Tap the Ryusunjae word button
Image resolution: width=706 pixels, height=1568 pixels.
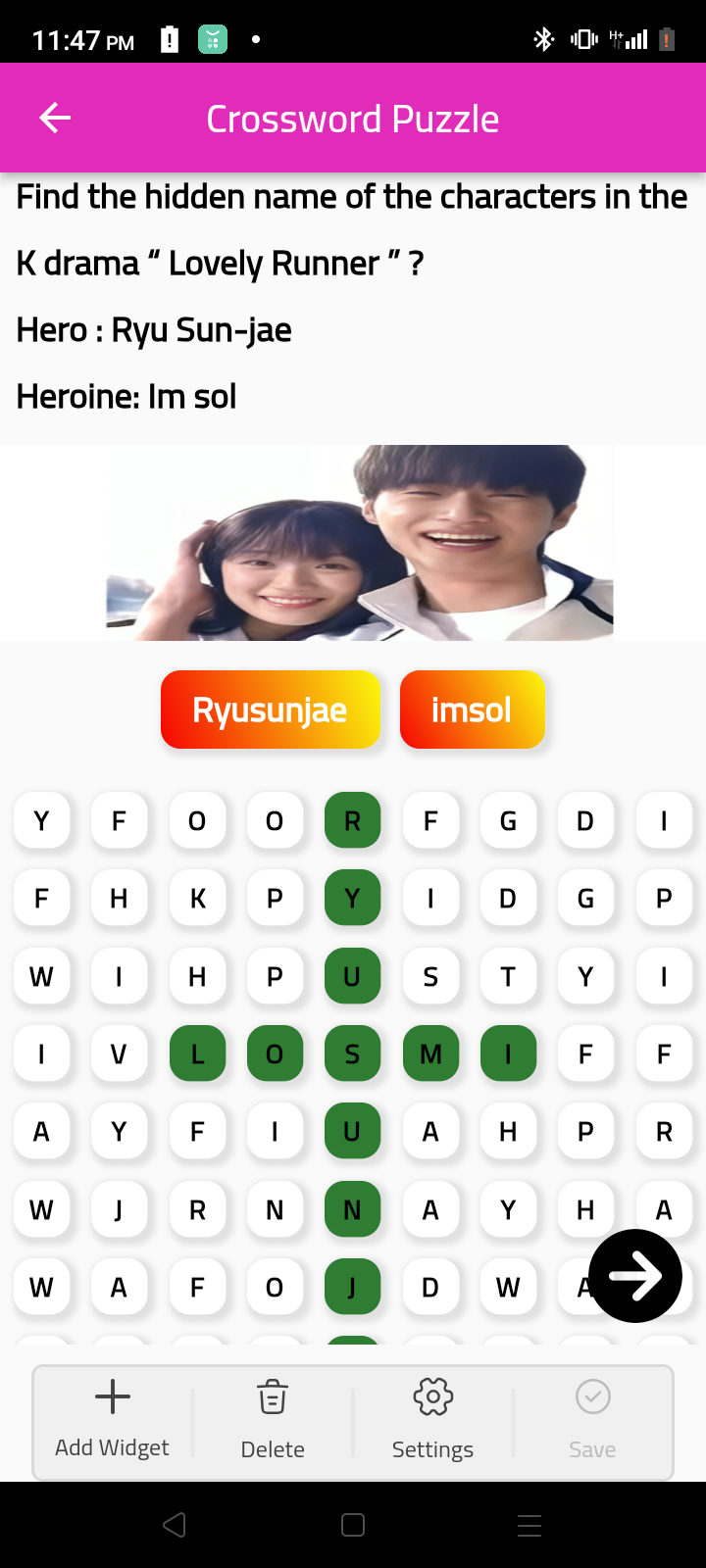pos(270,710)
